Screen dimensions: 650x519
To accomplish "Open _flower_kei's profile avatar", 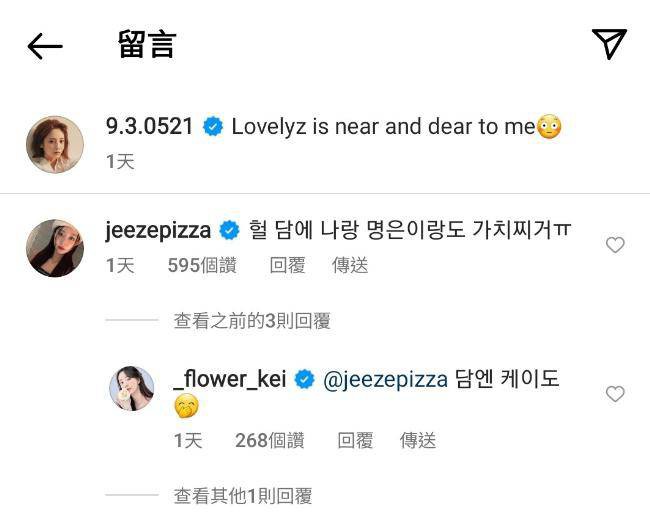I will 131,388.
